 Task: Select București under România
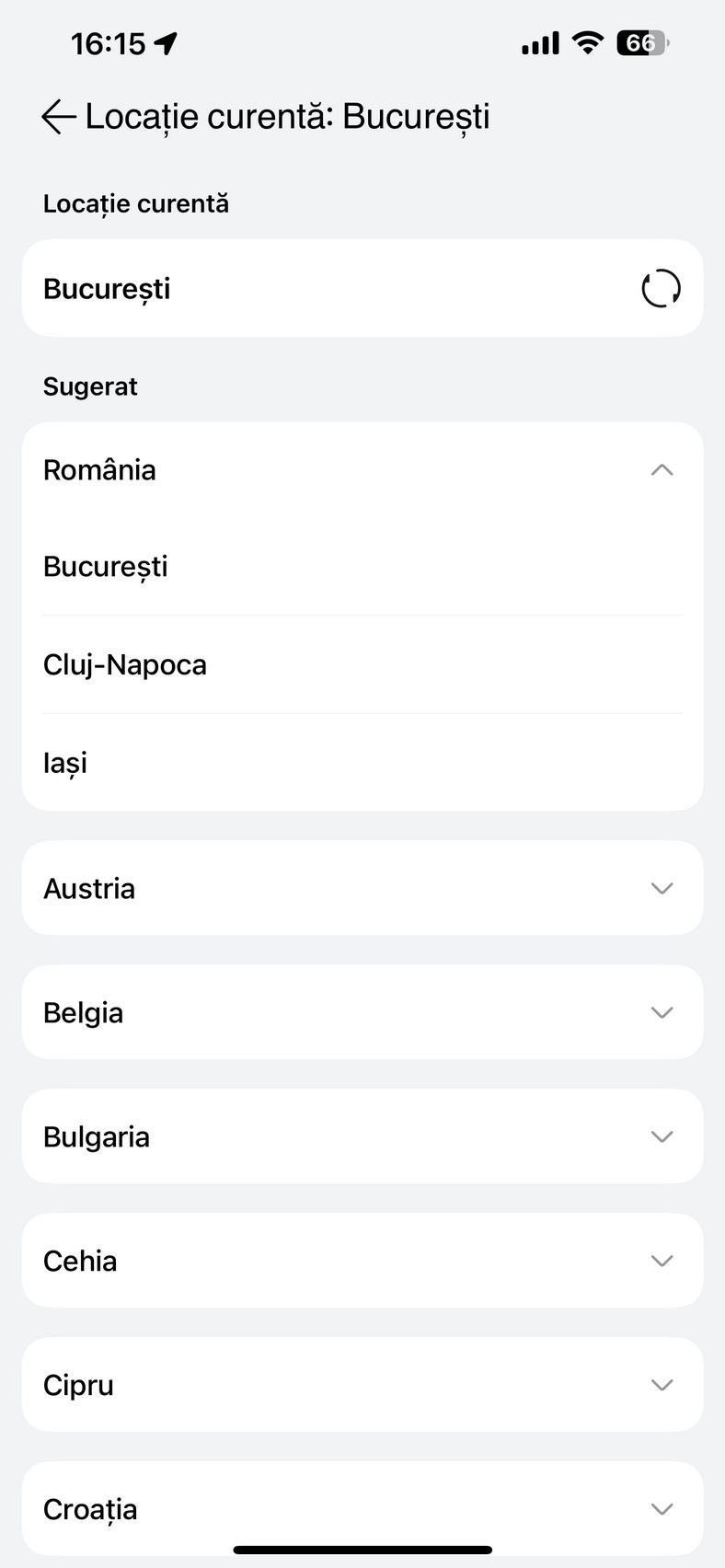(362, 567)
